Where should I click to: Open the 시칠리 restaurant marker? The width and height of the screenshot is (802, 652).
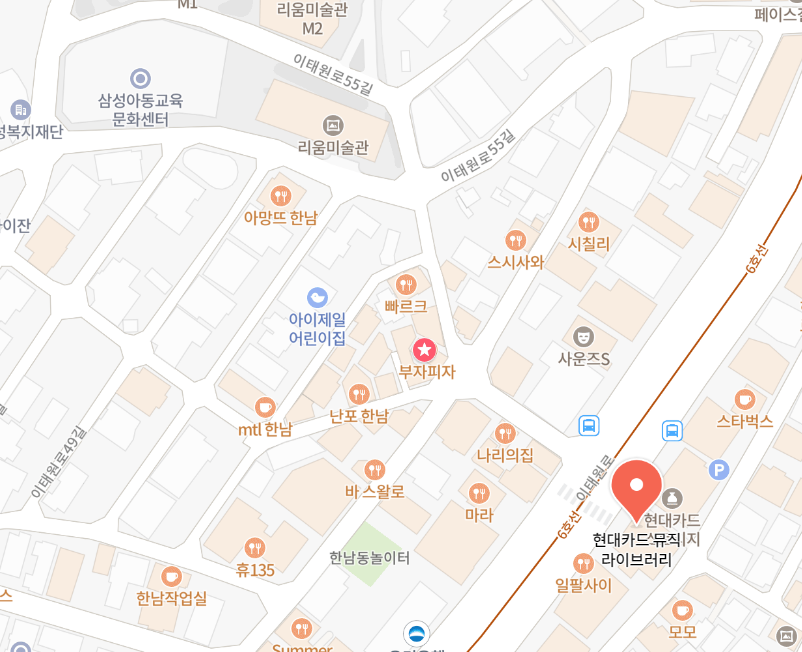point(589,221)
